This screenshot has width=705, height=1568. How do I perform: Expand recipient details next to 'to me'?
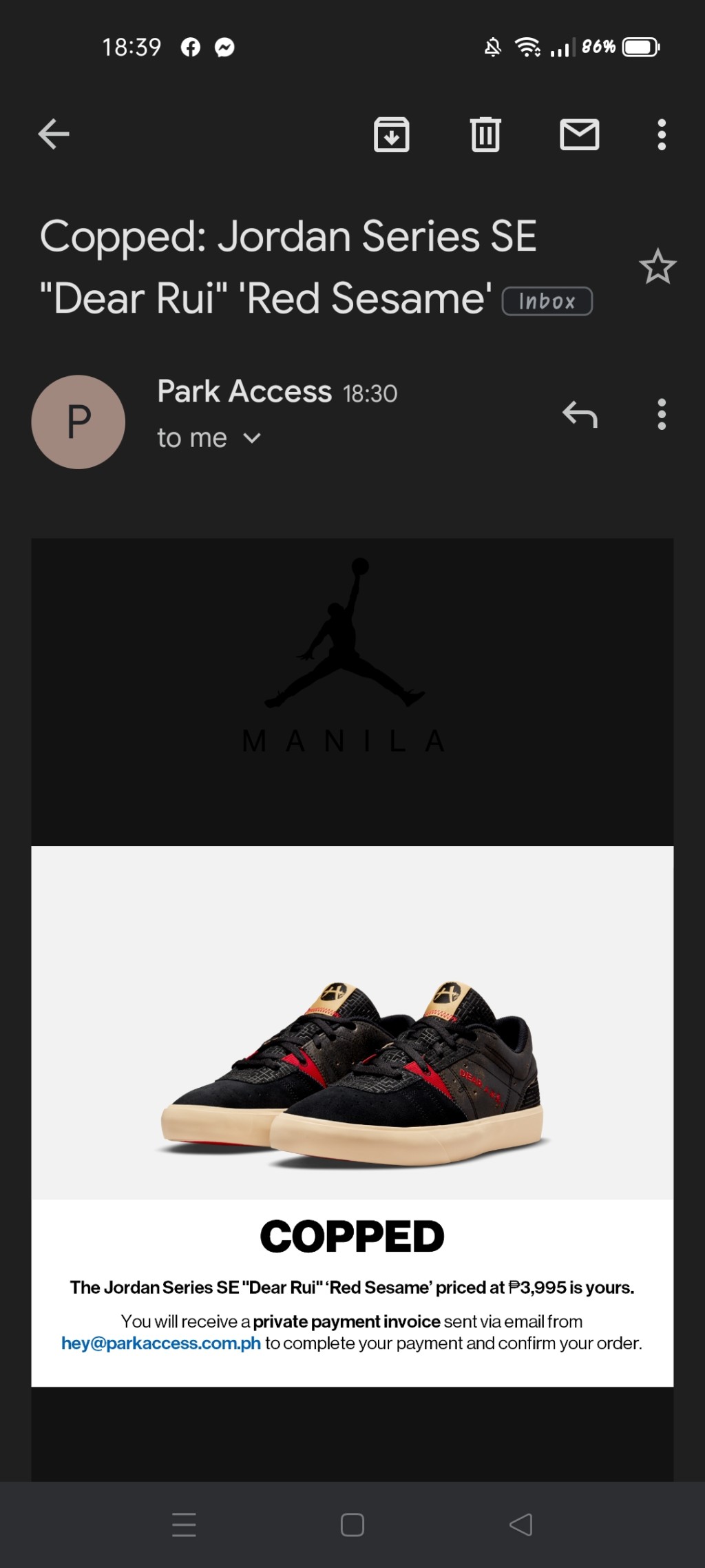point(253,438)
